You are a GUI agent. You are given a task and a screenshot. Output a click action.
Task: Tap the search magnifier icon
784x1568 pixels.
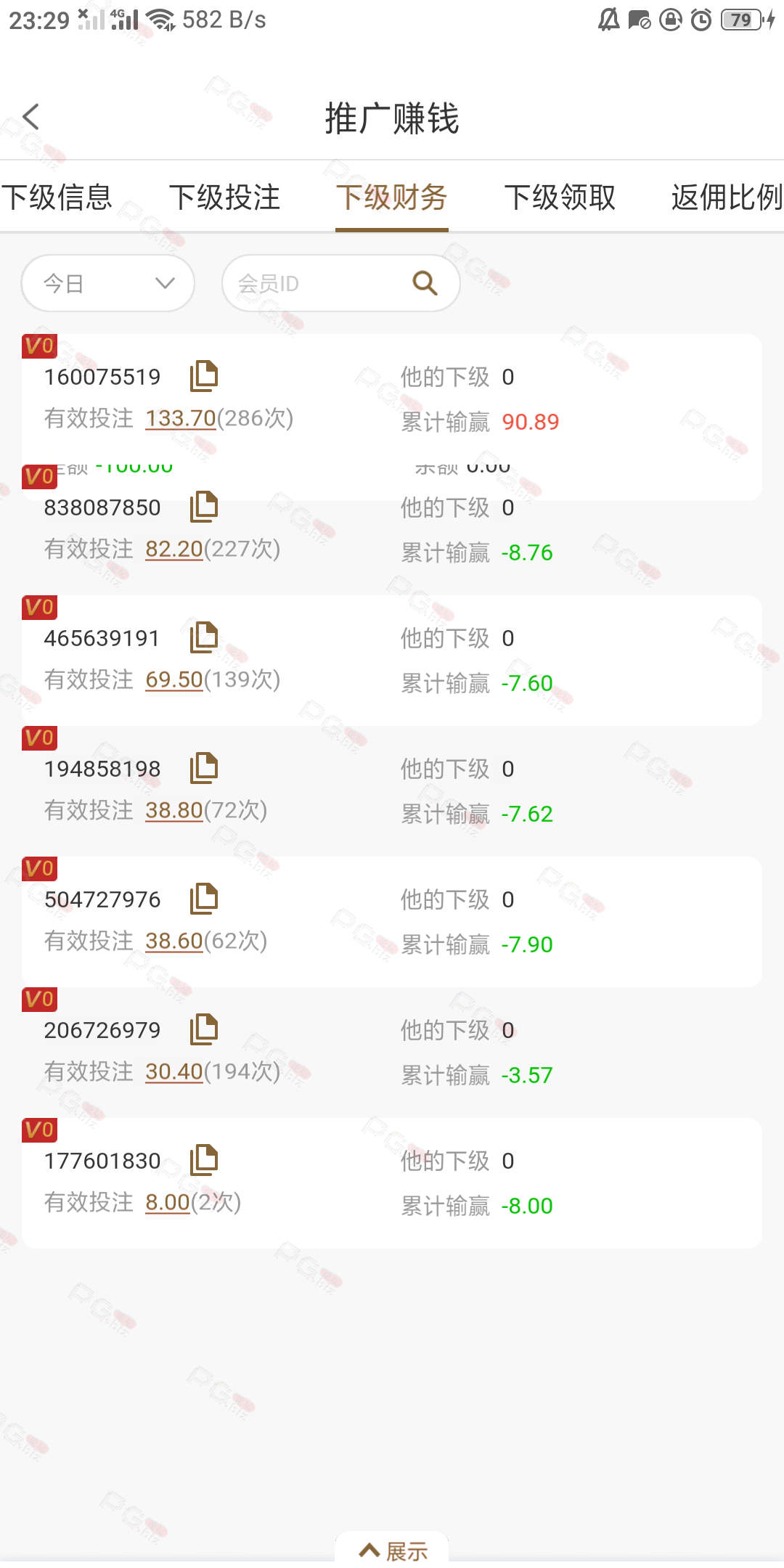coord(425,283)
